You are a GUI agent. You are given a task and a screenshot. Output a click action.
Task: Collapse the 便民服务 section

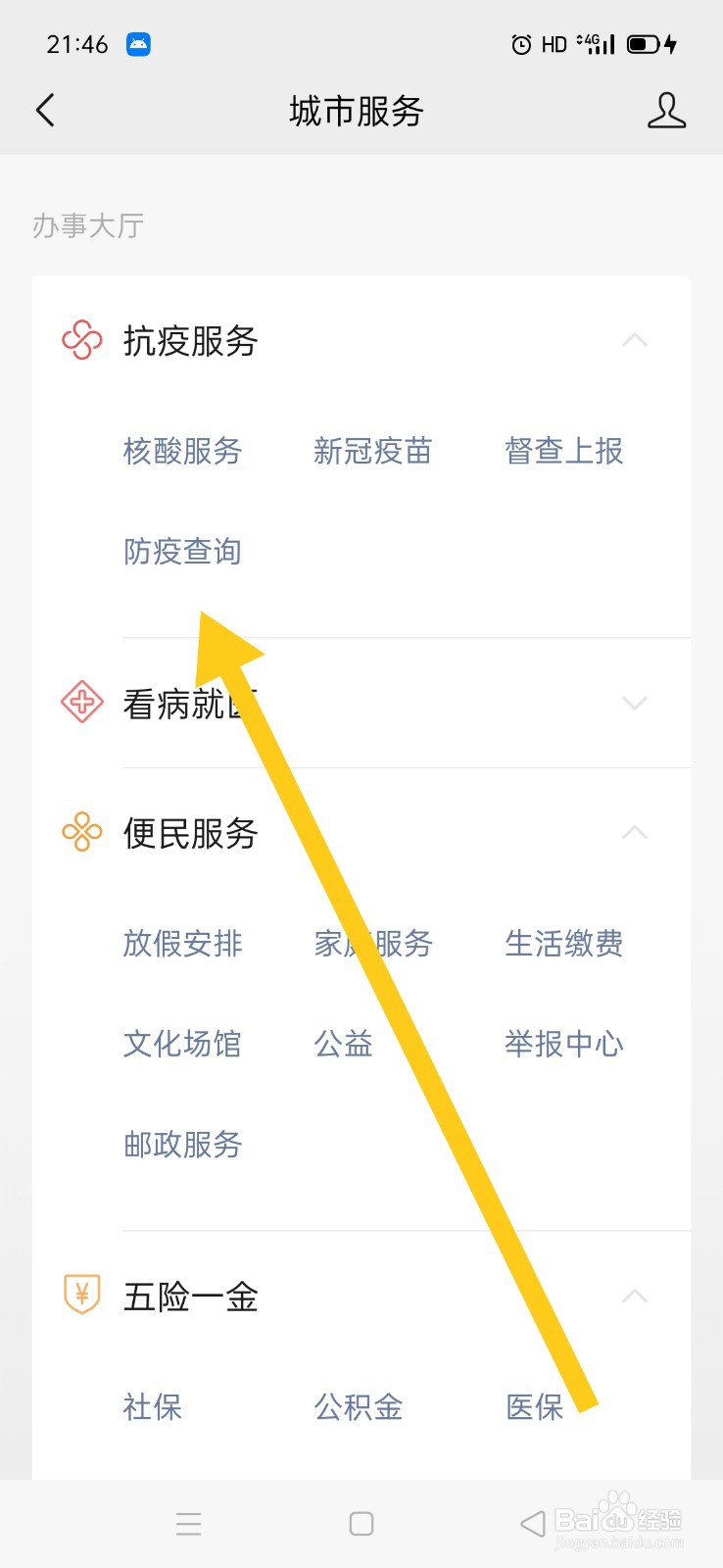(636, 832)
